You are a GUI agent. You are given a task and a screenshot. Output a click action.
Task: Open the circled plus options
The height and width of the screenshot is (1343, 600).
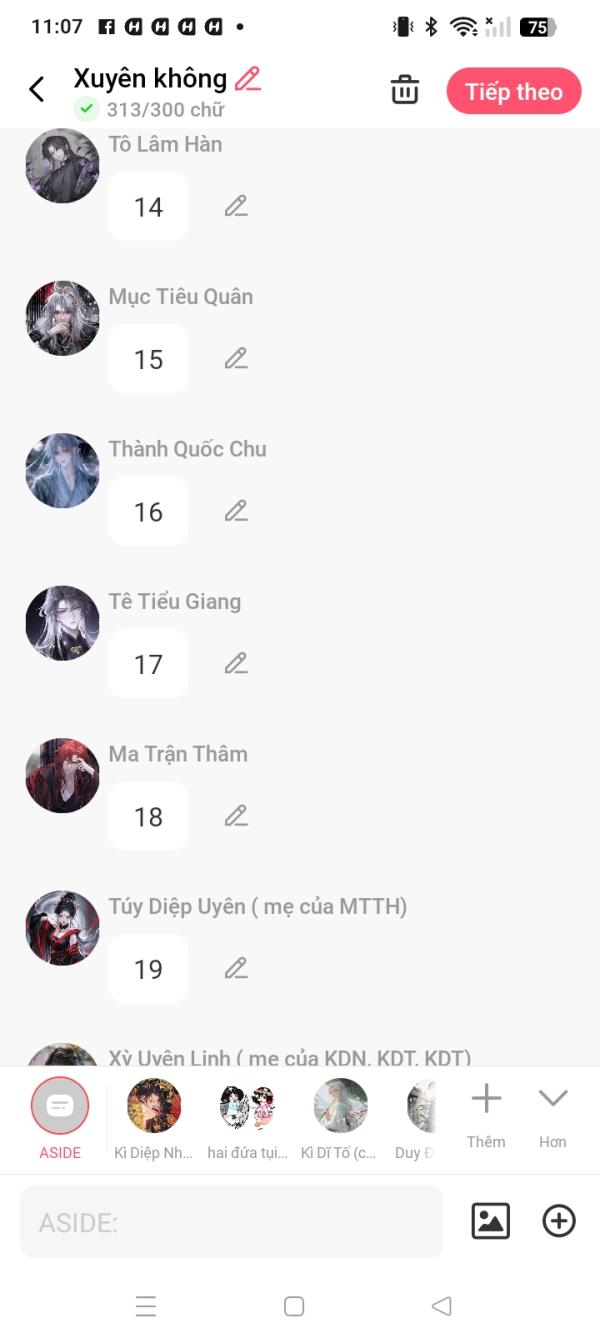point(559,1221)
